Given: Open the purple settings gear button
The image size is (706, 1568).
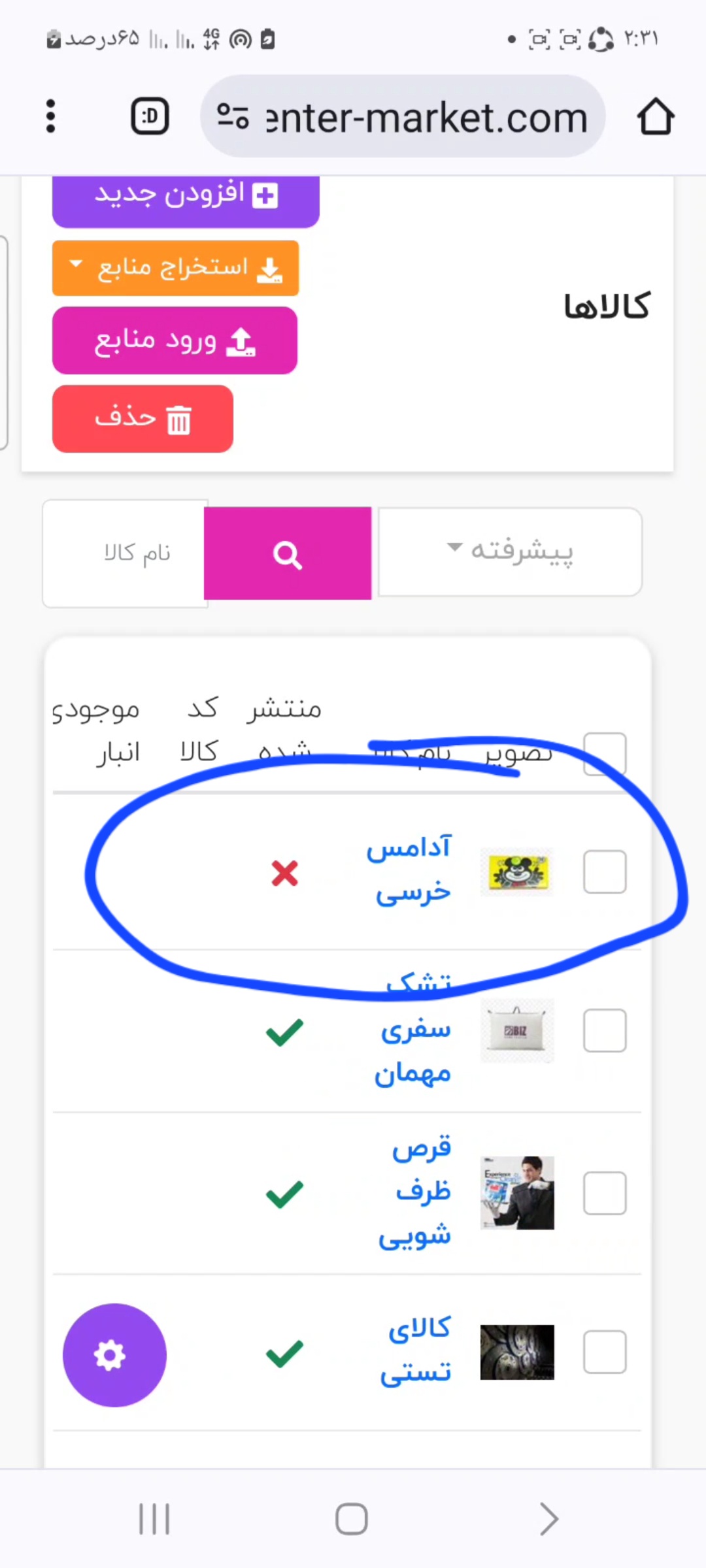Looking at the screenshot, I should [114, 1355].
